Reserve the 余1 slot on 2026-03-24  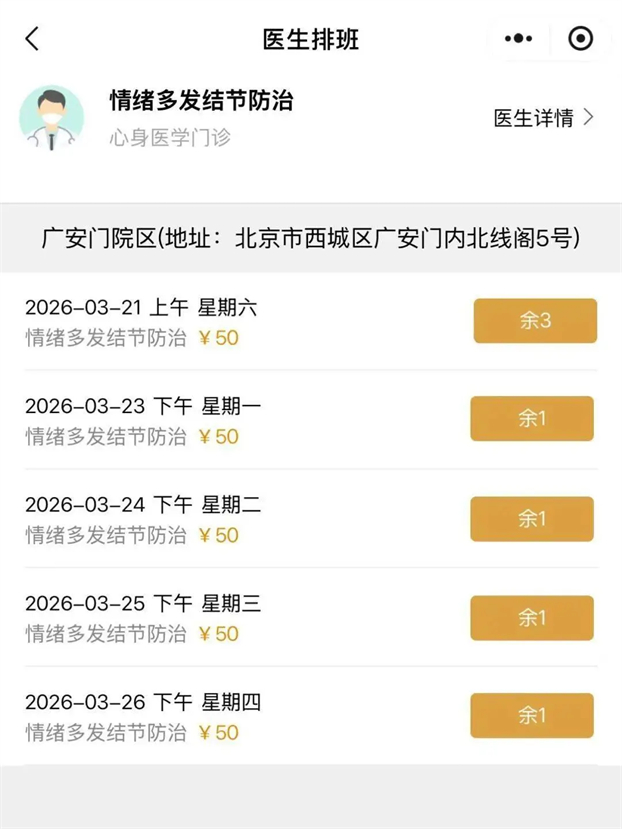(x=532, y=519)
